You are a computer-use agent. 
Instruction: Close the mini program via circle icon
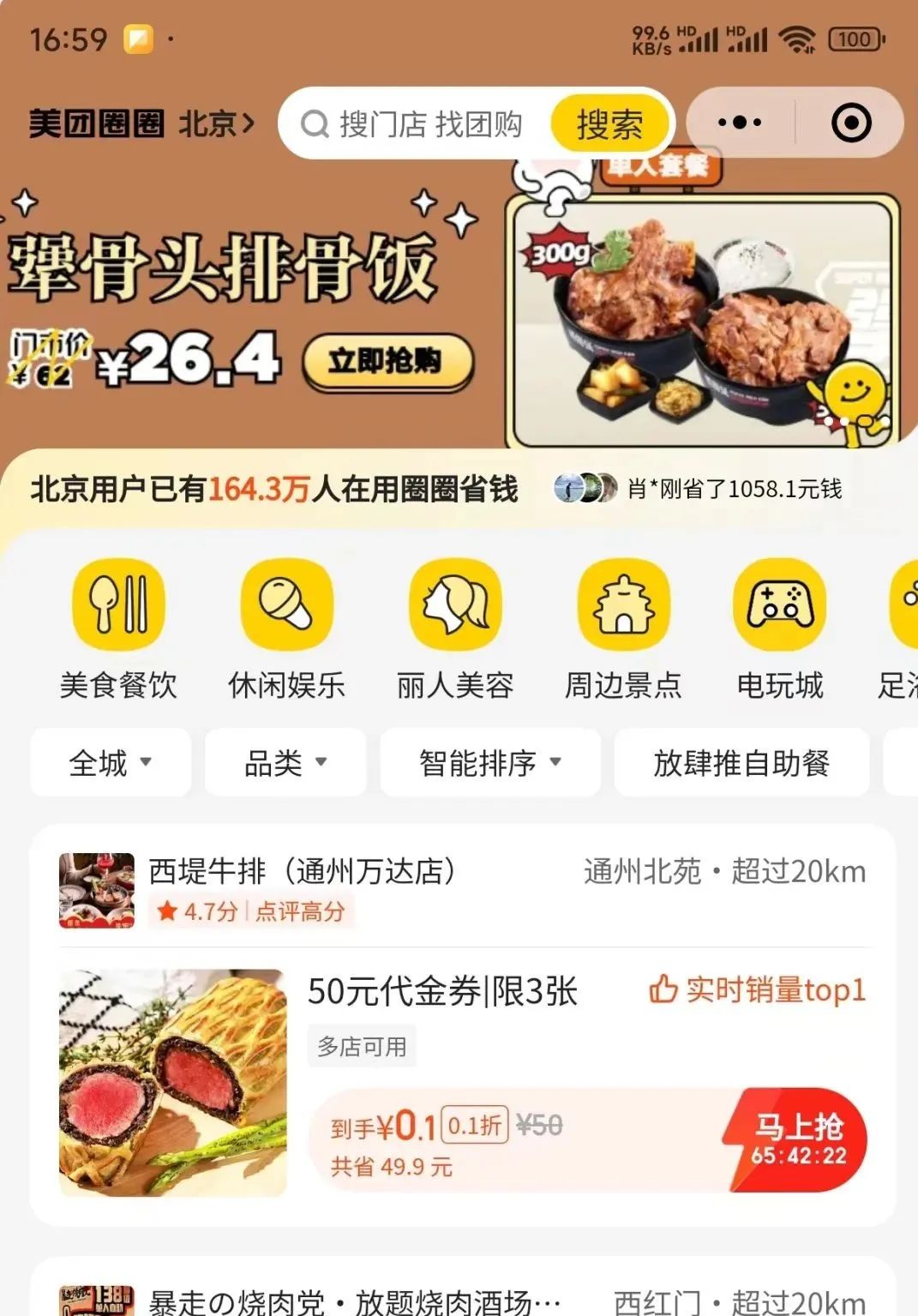click(x=850, y=123)
